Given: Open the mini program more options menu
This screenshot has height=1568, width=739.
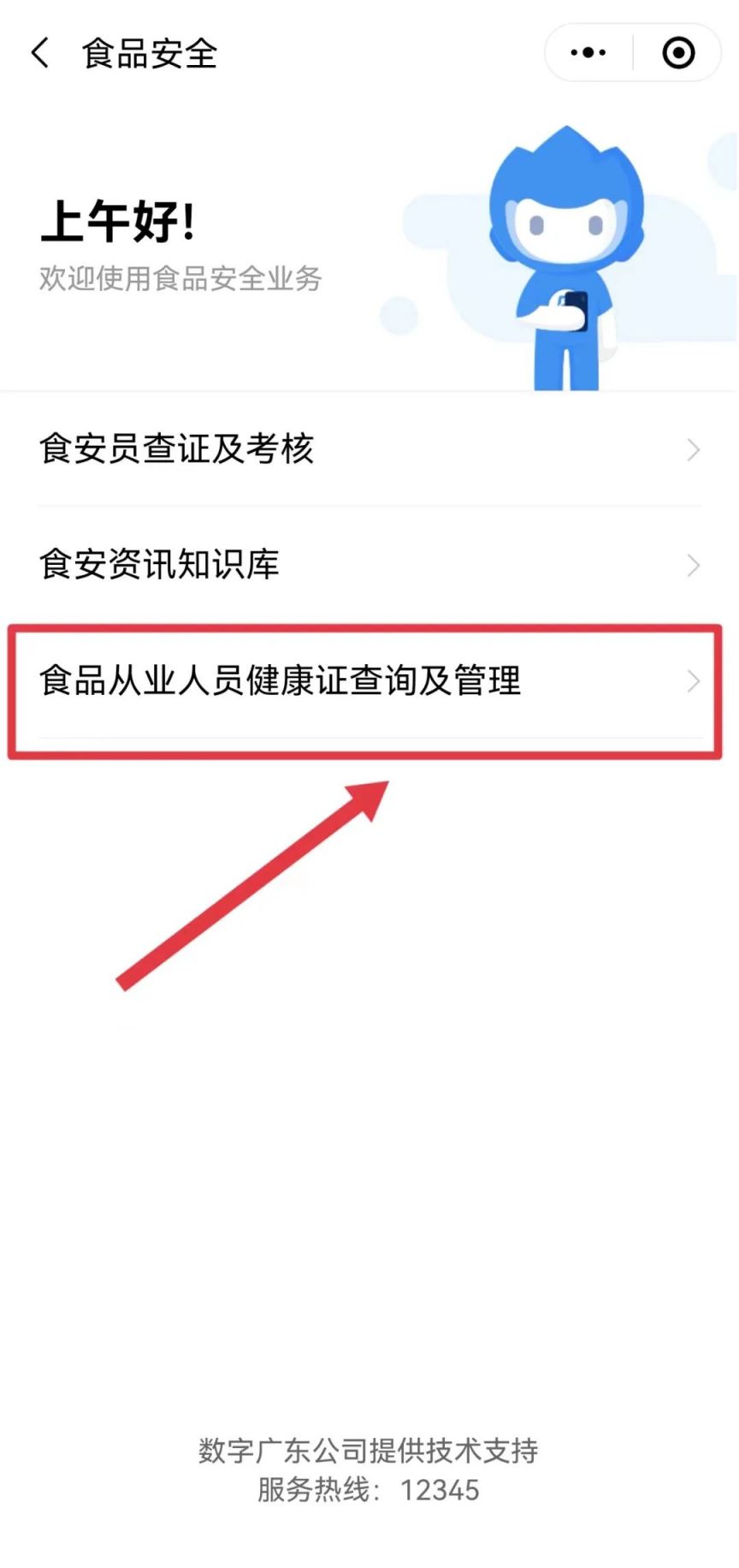Looking at the screenshot, I should click(x=588, y=53).
